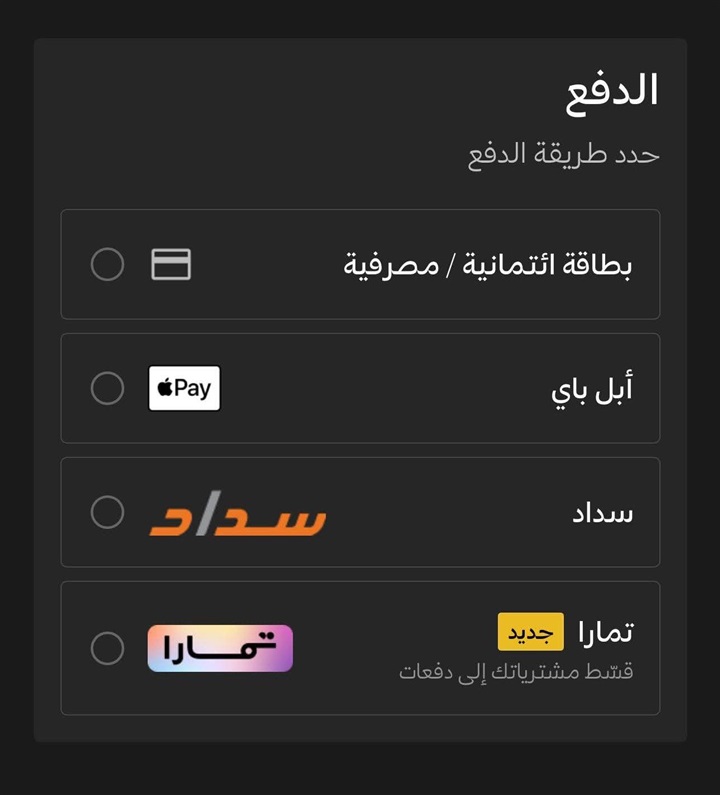Image resolution: width=720 pixels, height=795 pixels.
Task: Select credit/debit card (بطاقة ائتمانية) payment option
Action: 107,265
